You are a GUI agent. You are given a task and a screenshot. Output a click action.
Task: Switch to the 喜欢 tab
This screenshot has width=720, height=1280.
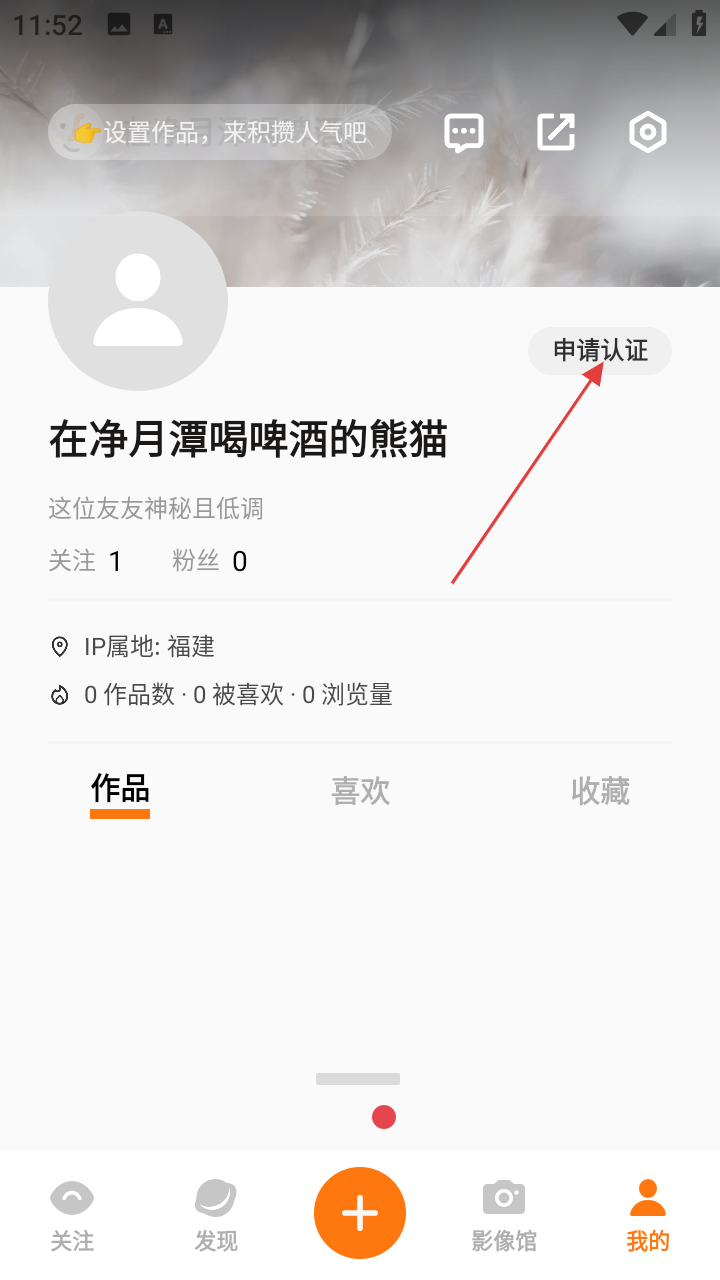[x=360, y=791]
